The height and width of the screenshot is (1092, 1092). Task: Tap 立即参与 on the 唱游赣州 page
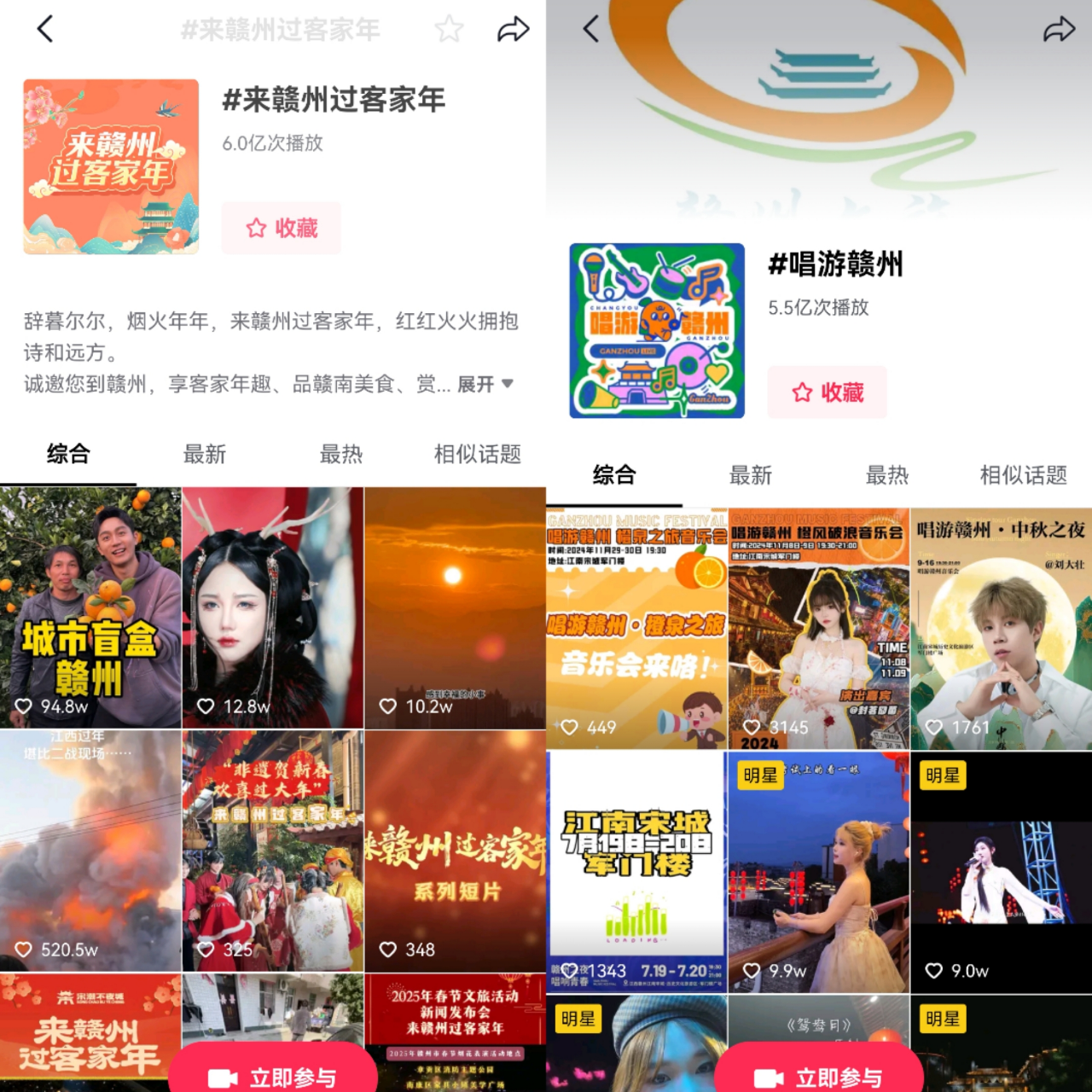(x=819, y=1077)
